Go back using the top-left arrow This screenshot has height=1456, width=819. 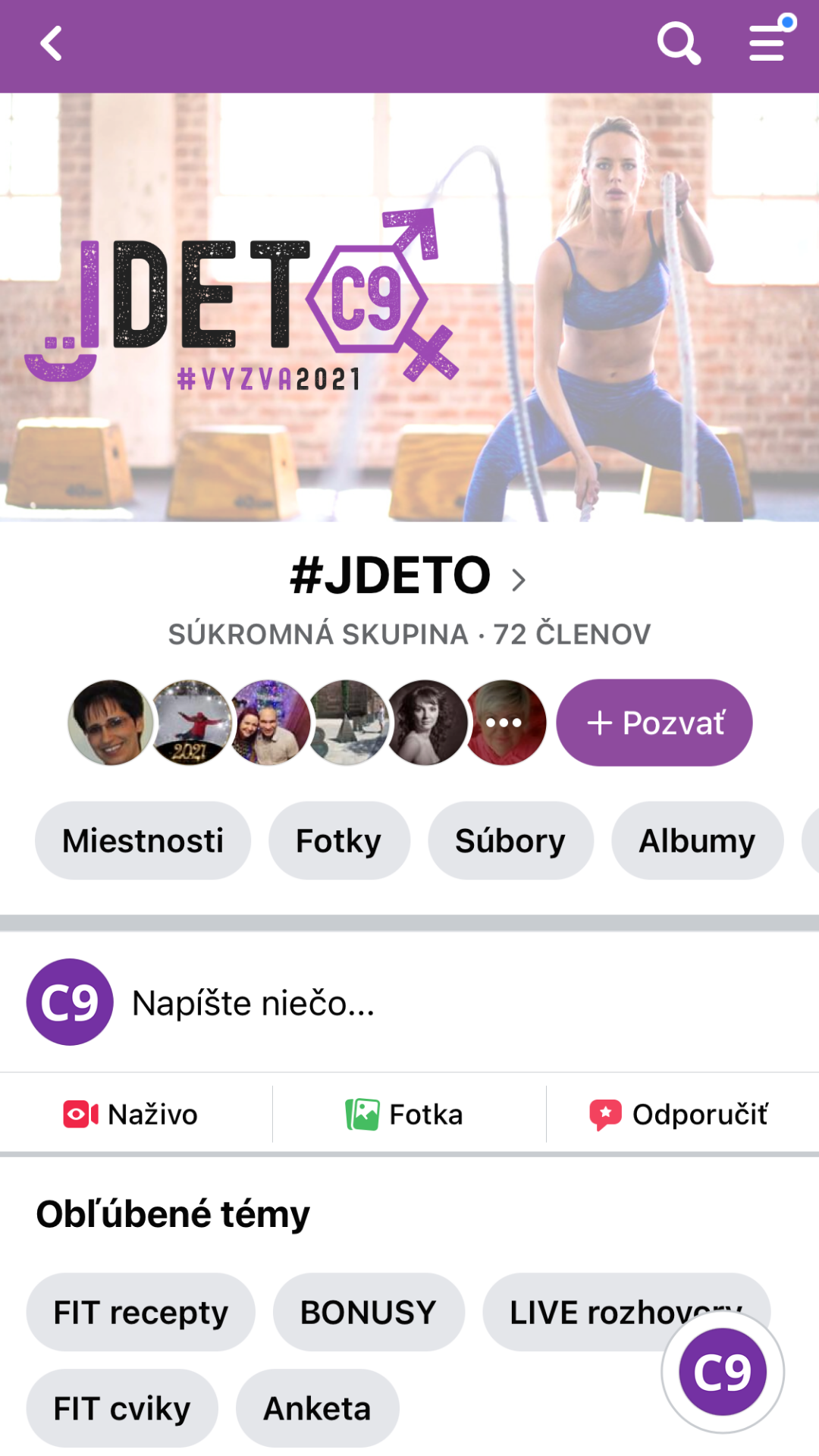point(51,44)
